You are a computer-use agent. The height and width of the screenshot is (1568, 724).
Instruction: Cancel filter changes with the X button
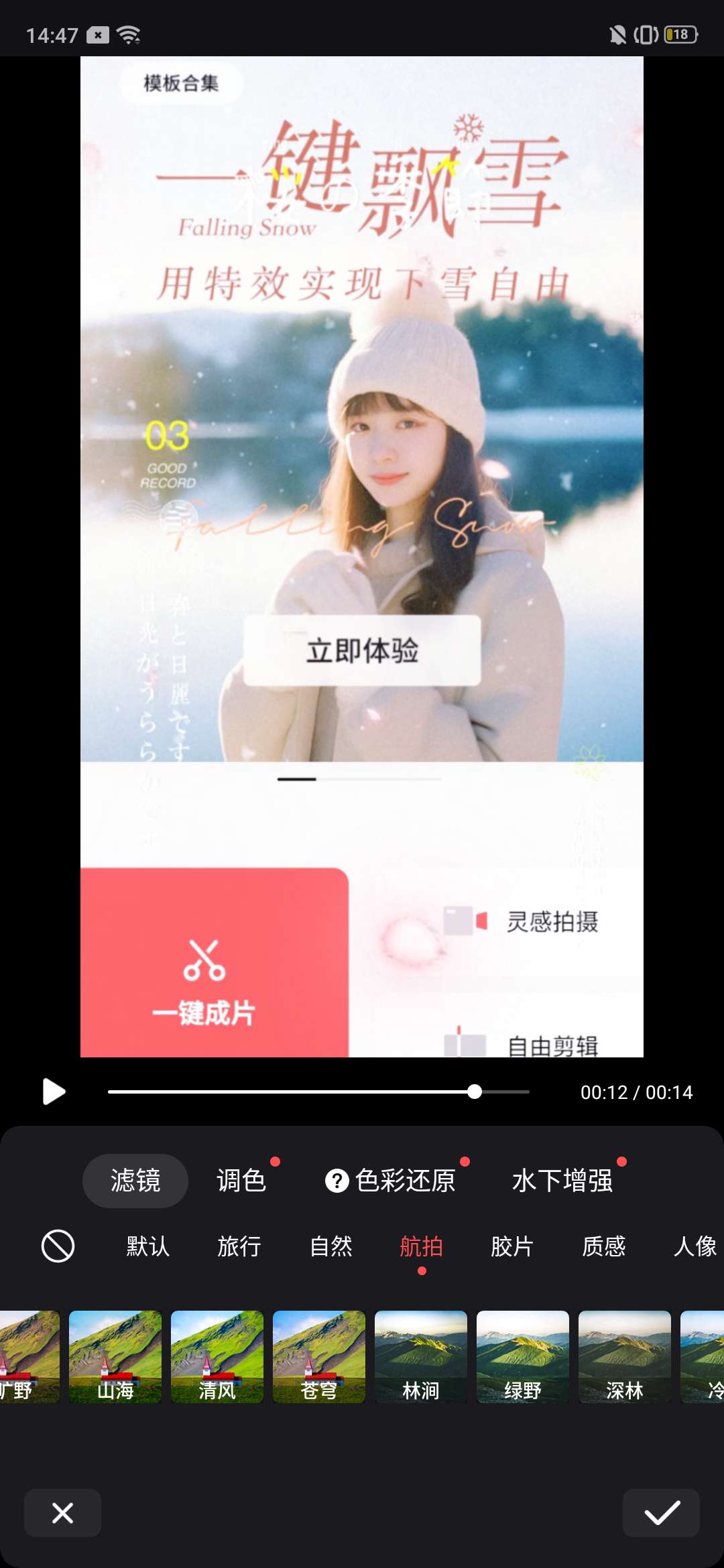click(x=63, y=1513)
